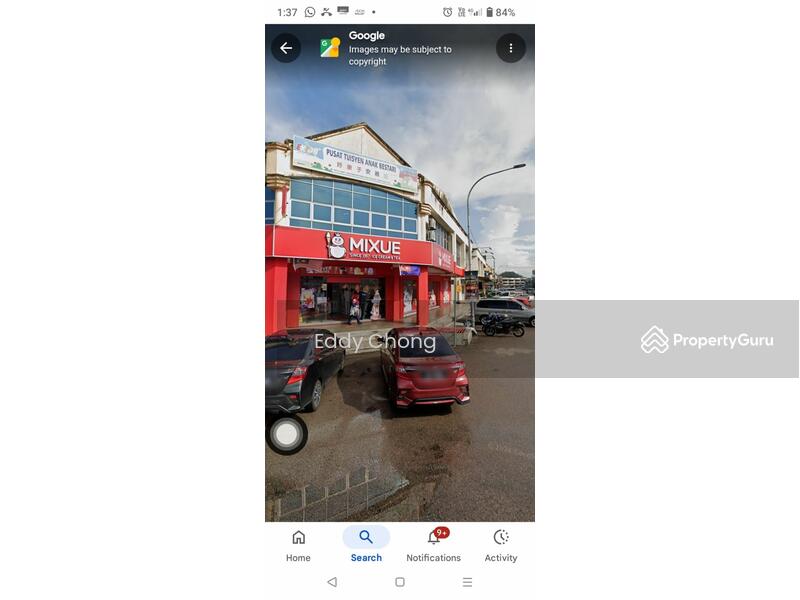This screenshot has height=600, width=800.
Task: Tap the round circular button on the photo
Action: [x=287, y=434]
